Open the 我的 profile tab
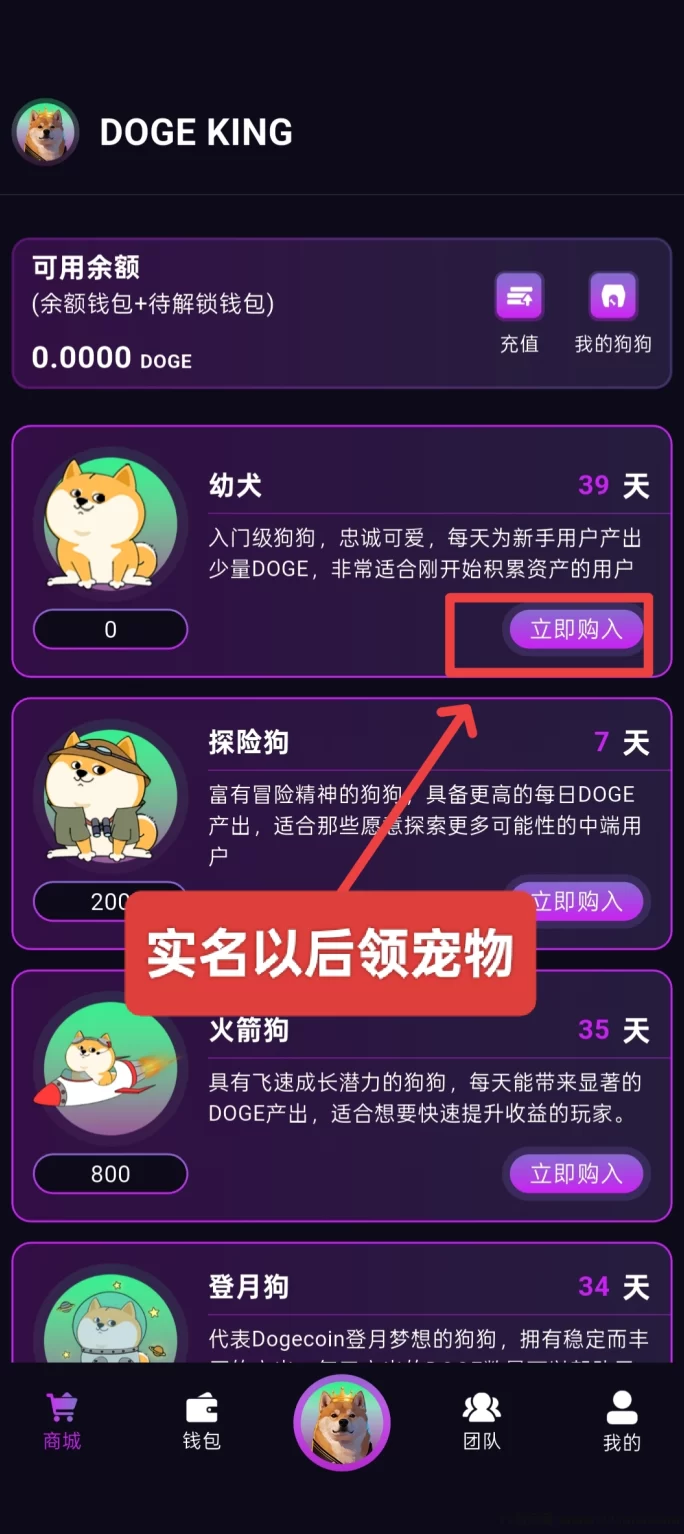This screenshot has width=684, height=1534. point(621,1421)
